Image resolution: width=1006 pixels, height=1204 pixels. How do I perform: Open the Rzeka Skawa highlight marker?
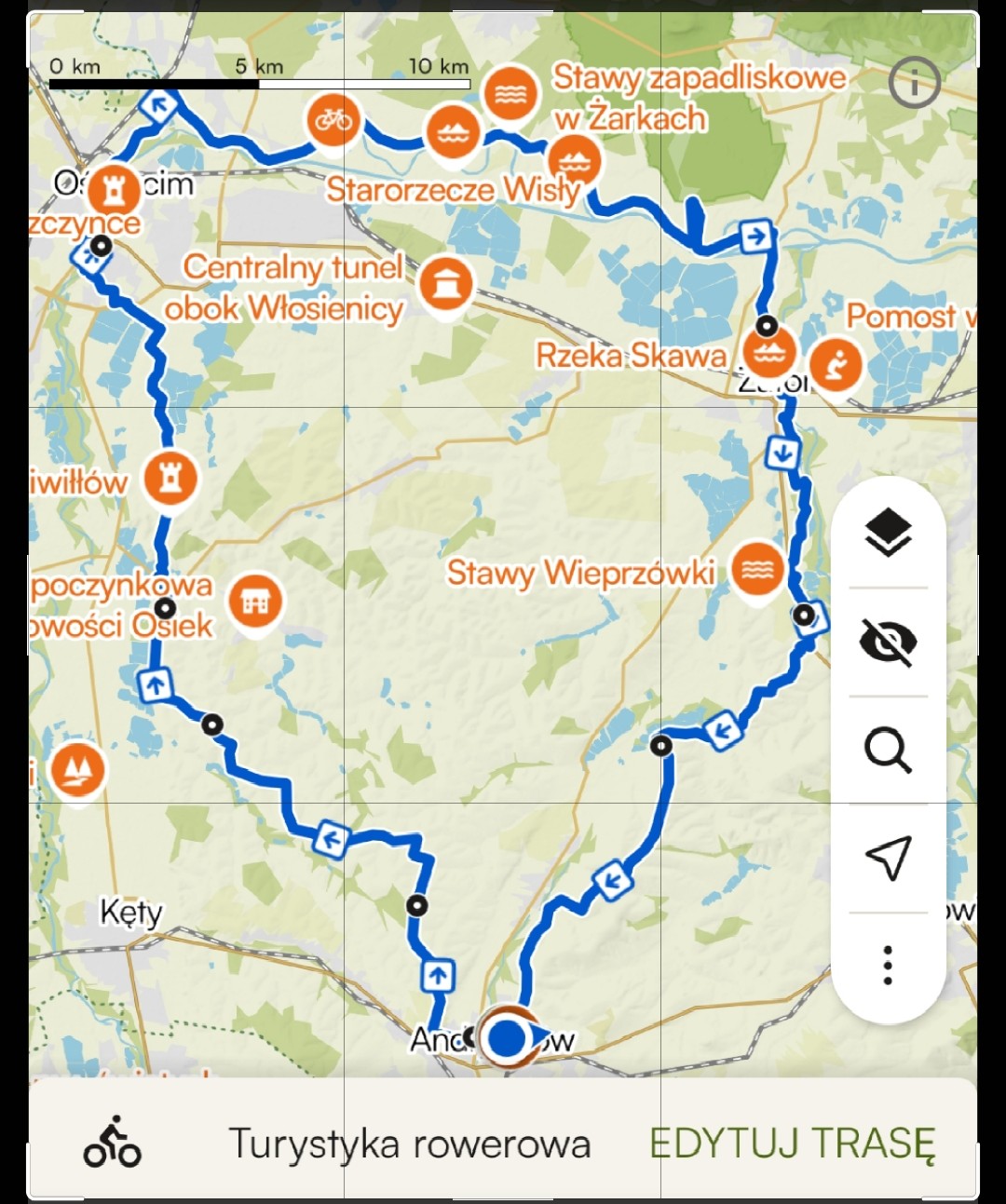pyautogui.click(x=768, y=353)
